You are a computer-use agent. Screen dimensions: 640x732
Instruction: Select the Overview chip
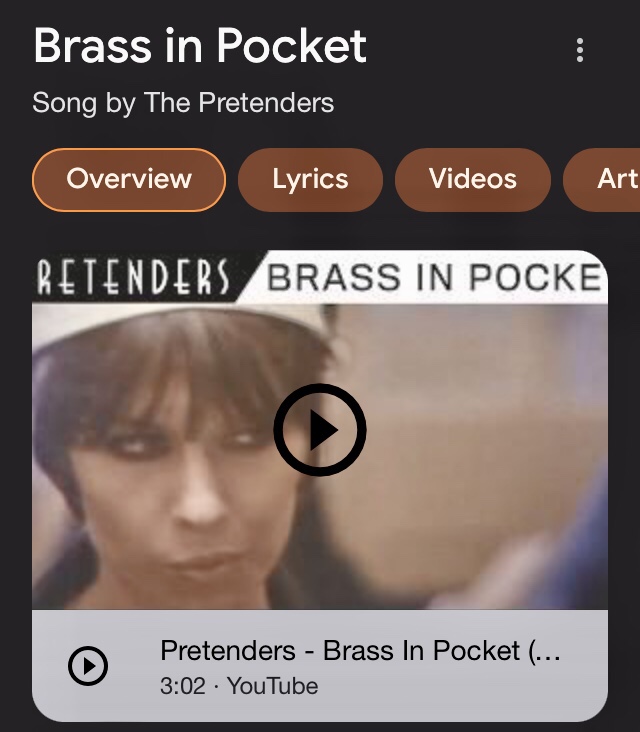129,180
